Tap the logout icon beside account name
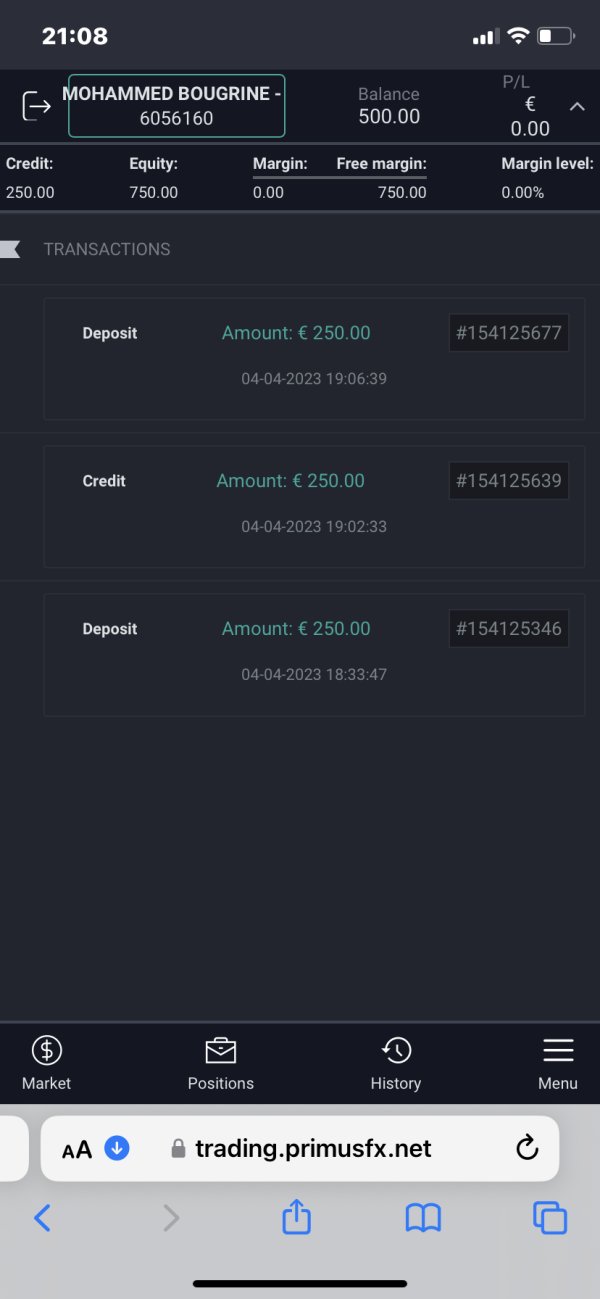Image resolution: width=600 pixels, height=1299 pixels. (36, 105)
